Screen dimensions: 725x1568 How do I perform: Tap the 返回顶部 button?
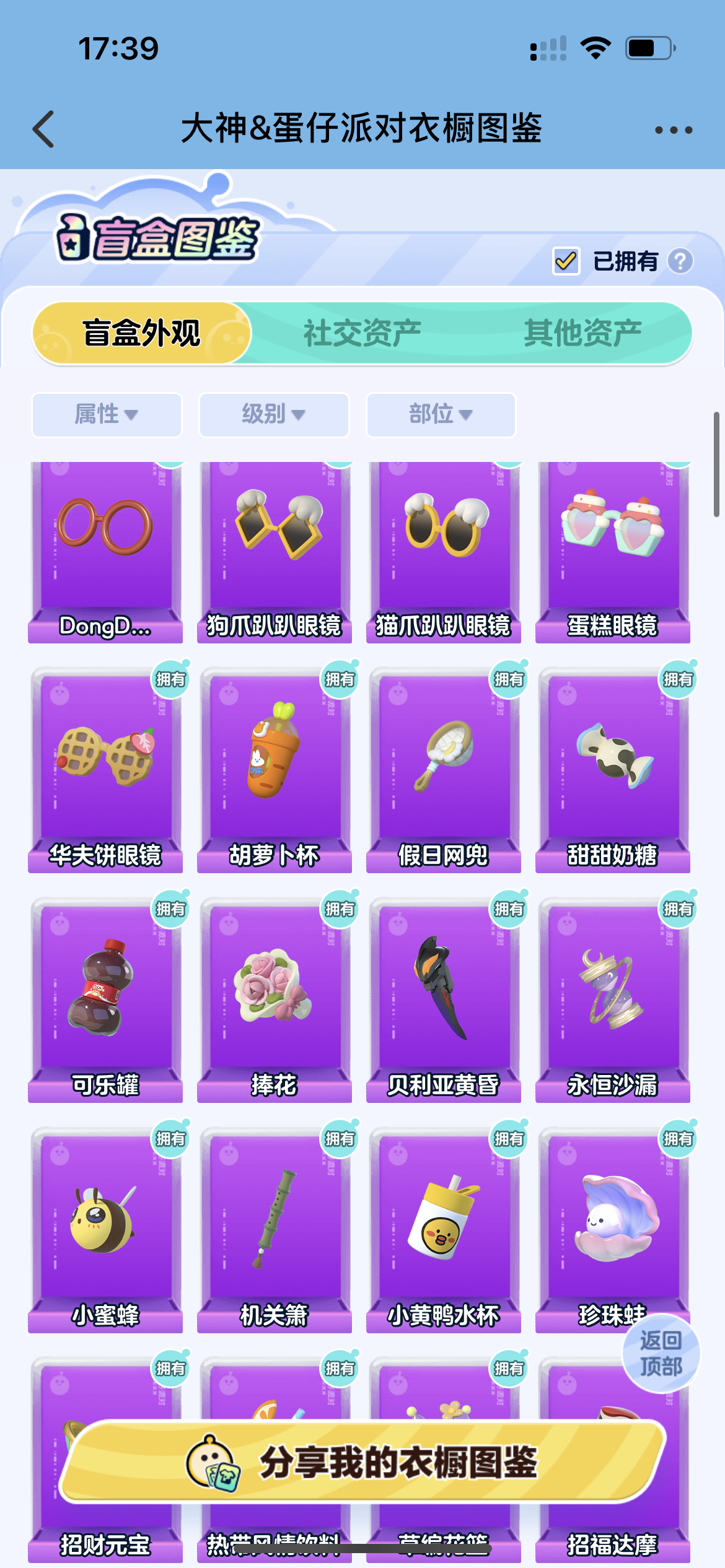[x=661, y=1353]
